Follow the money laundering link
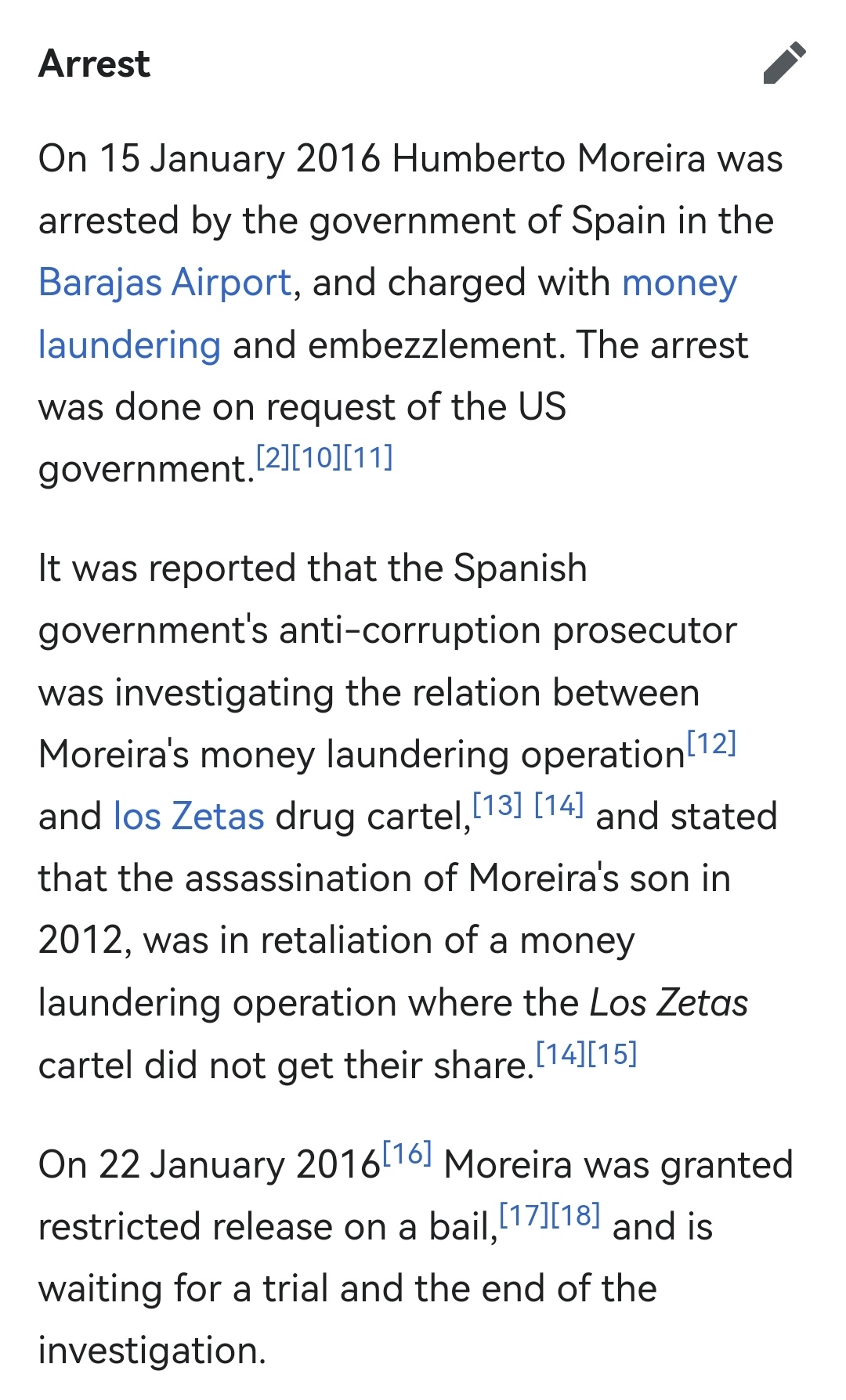This screenshot has height=1400, width=846. (x=678, y=282)
